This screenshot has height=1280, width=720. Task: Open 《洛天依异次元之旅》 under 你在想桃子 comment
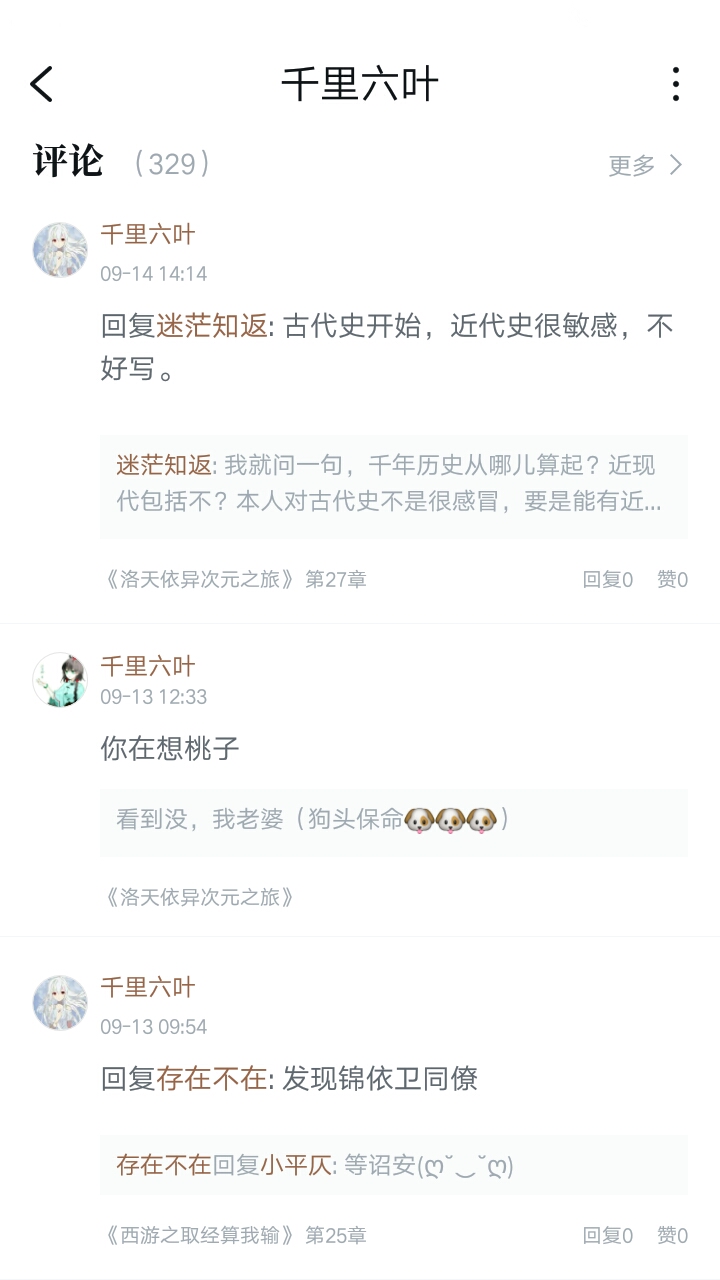coord(200,897)
